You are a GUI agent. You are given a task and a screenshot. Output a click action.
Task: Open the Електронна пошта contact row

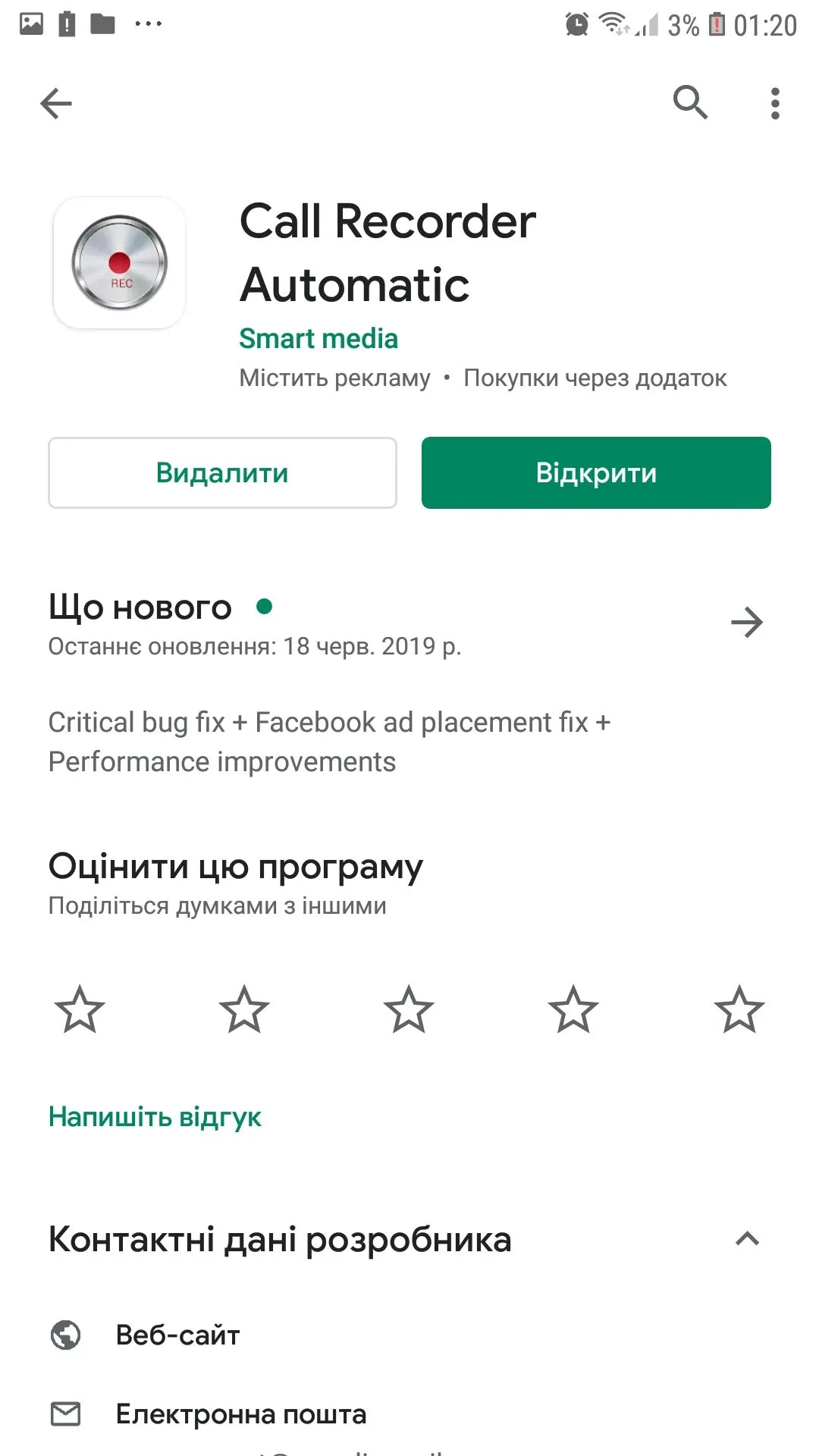click(x=241, y=1414)
